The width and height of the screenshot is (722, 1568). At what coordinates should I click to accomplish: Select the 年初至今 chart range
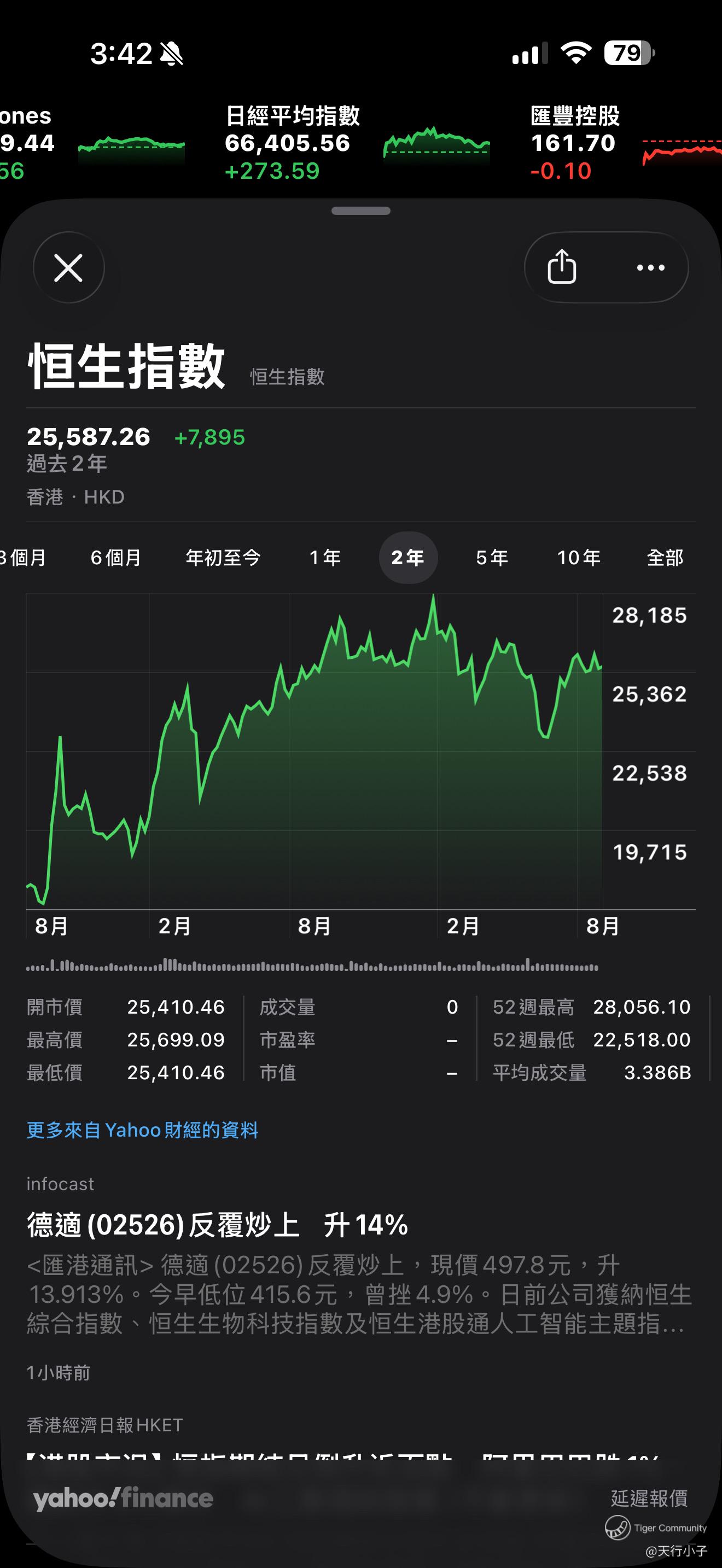pyautogui.click(x=223, y=558)
